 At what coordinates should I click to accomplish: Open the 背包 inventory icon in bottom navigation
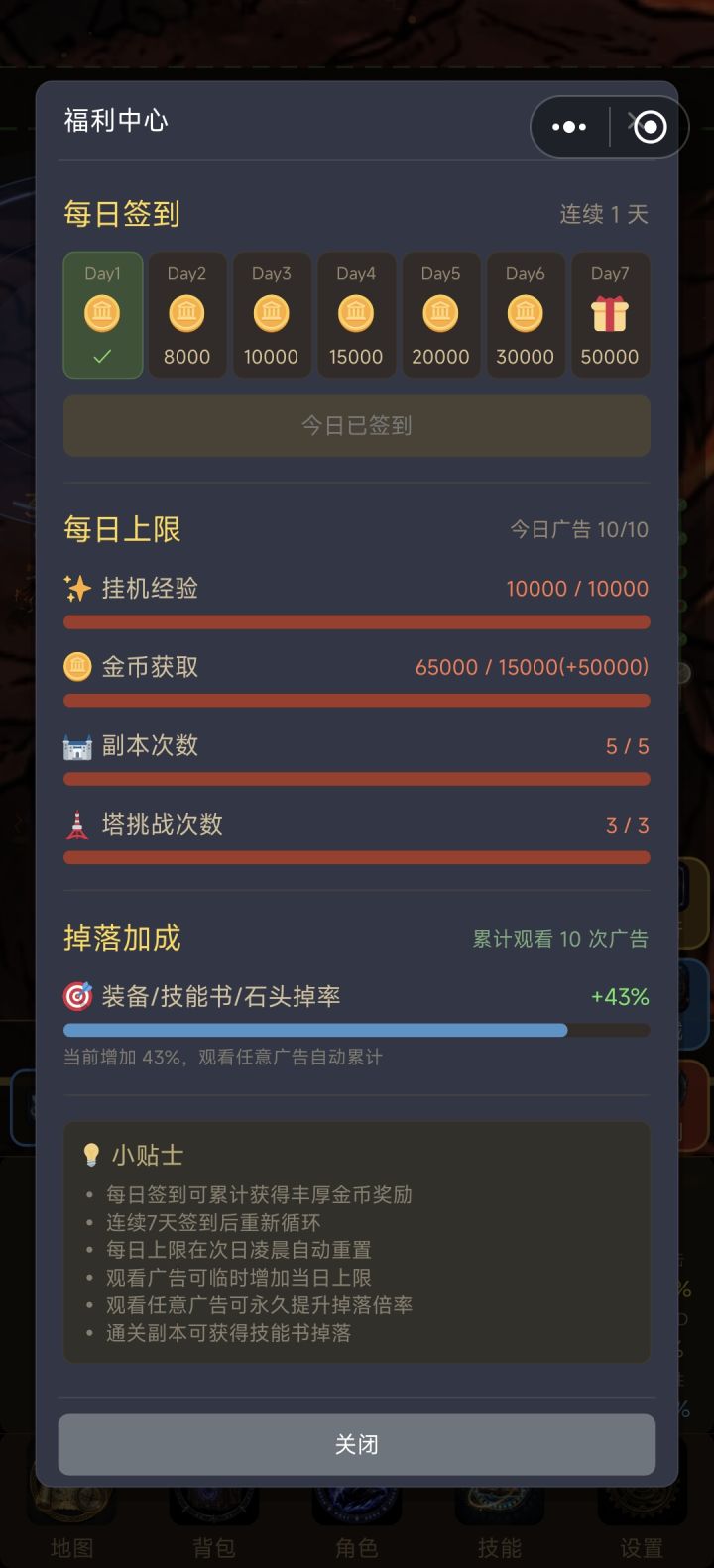214,1503
